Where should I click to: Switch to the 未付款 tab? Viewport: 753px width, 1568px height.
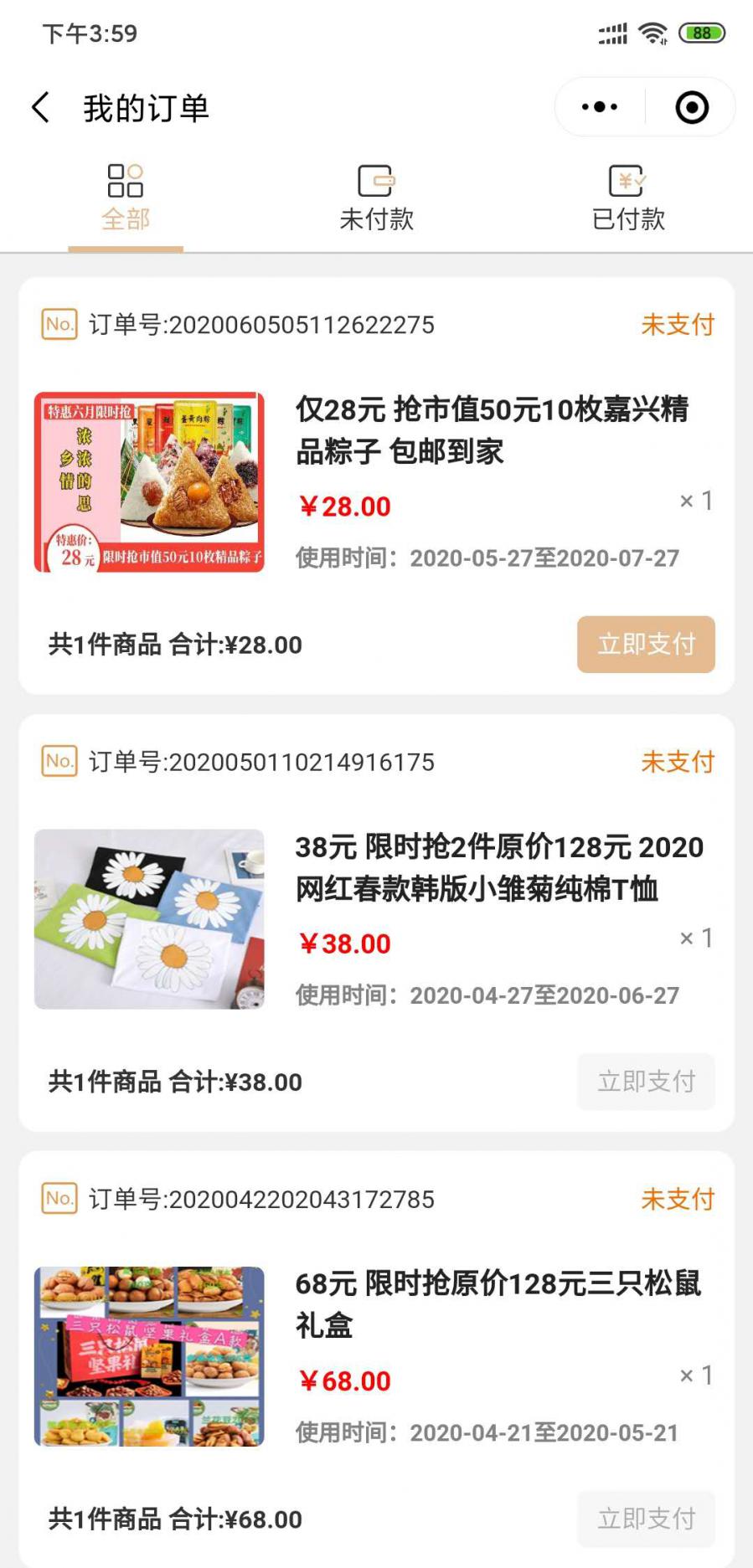pos(376,199)
